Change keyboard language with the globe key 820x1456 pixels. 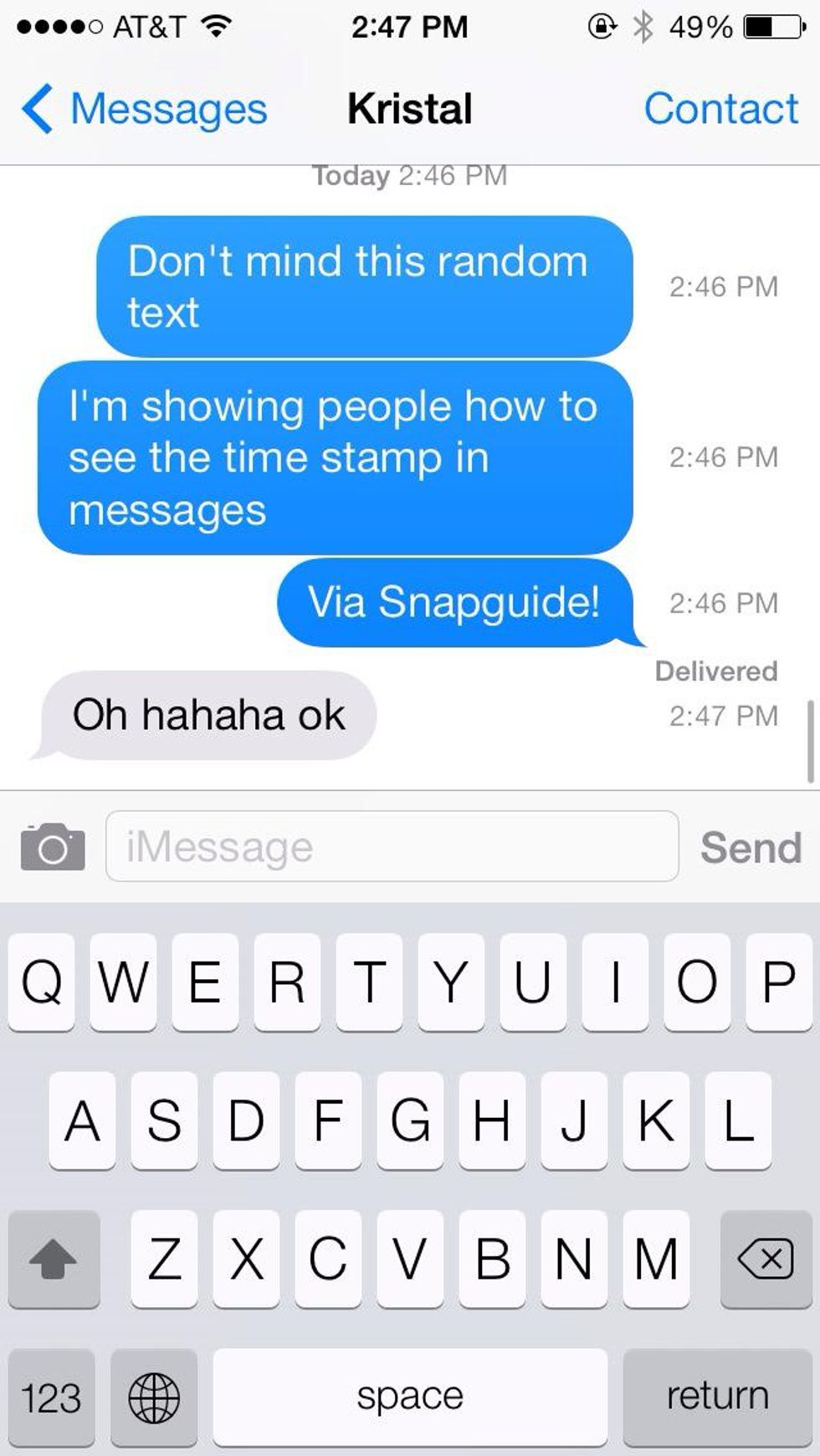coord(154,1397)
